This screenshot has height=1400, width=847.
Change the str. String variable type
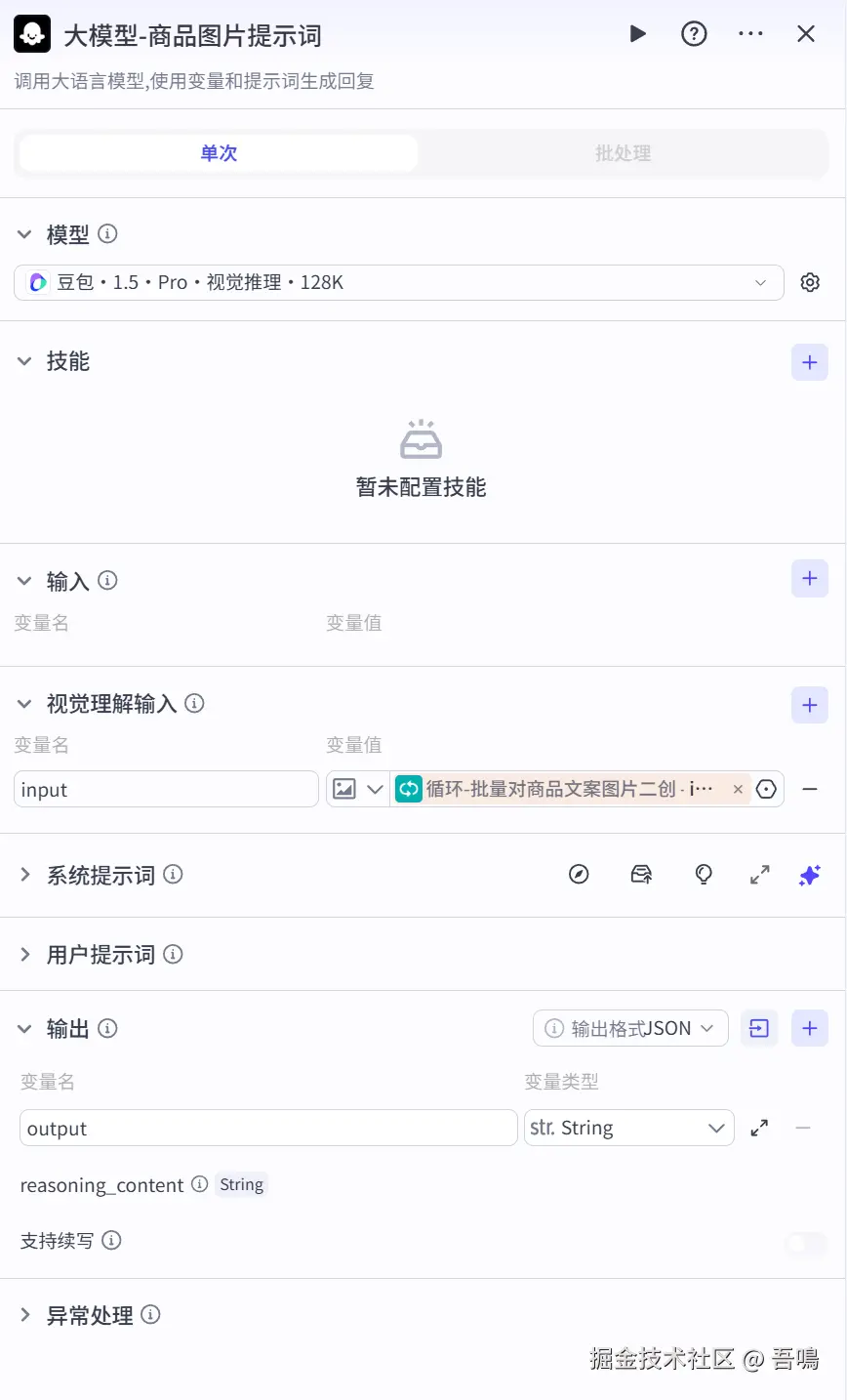click(x=628, y=1128)
